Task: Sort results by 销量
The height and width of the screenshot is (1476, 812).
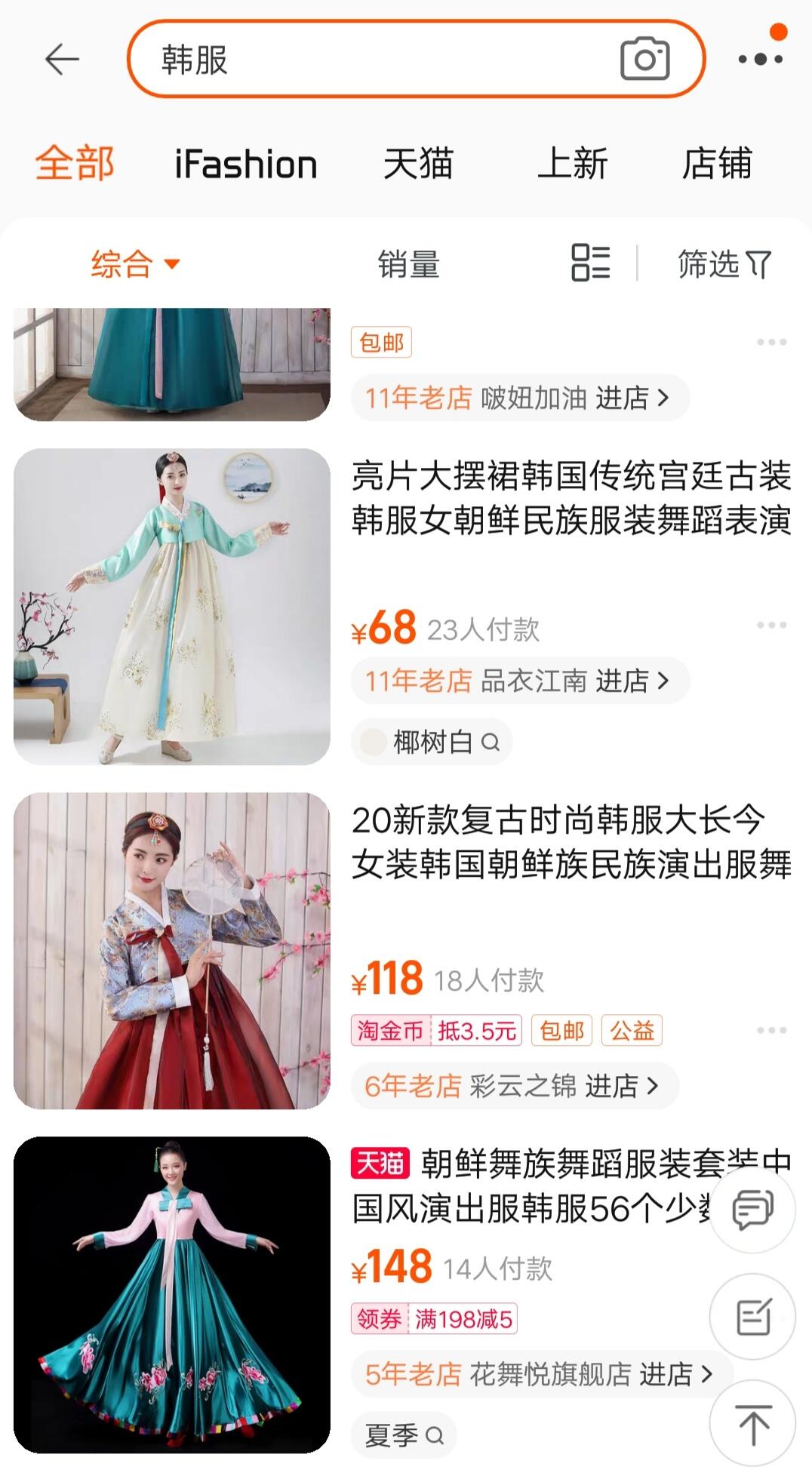Action: (x=408, y=264)
